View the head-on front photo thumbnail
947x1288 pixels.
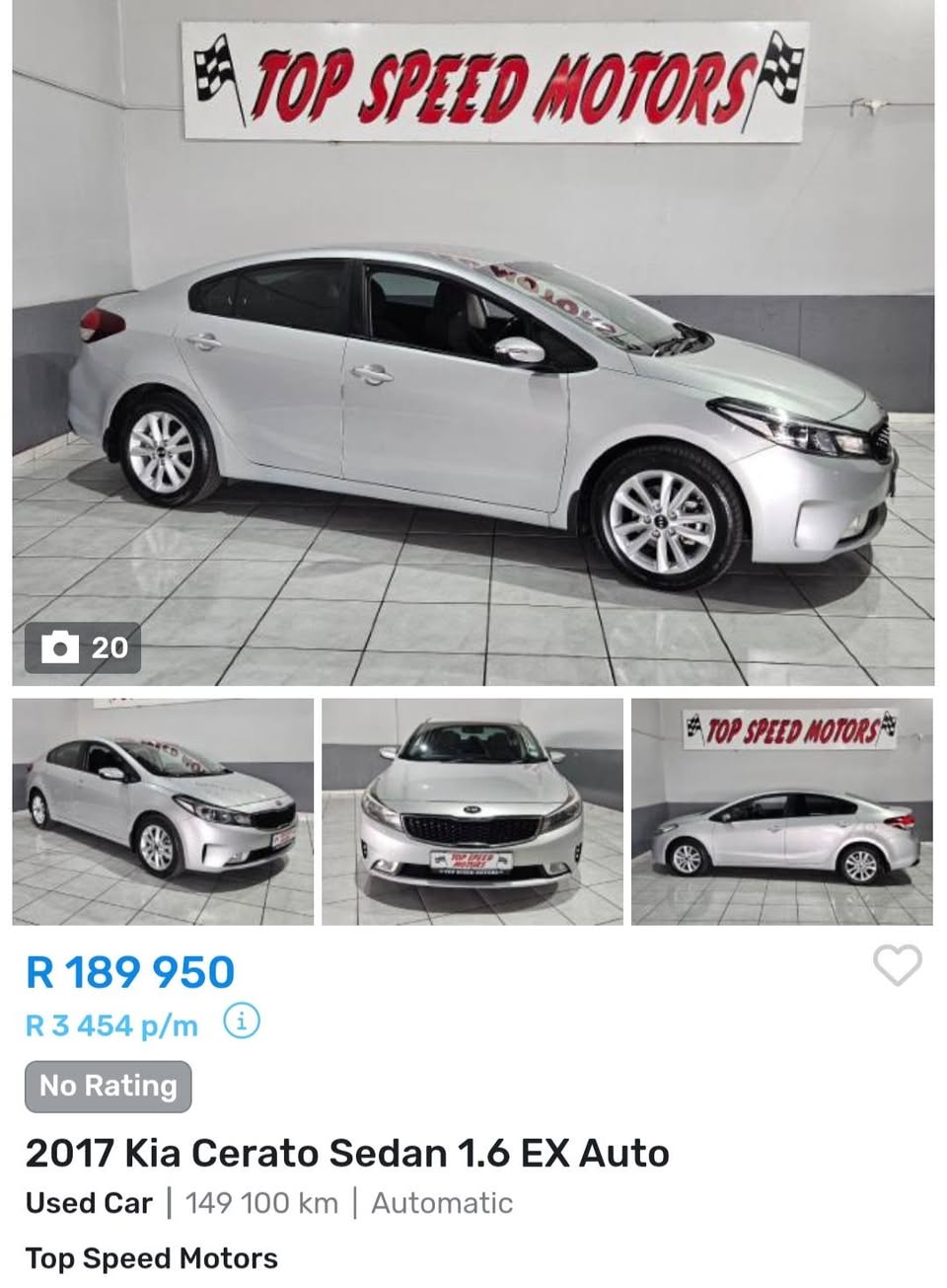[x=472, y=811]
